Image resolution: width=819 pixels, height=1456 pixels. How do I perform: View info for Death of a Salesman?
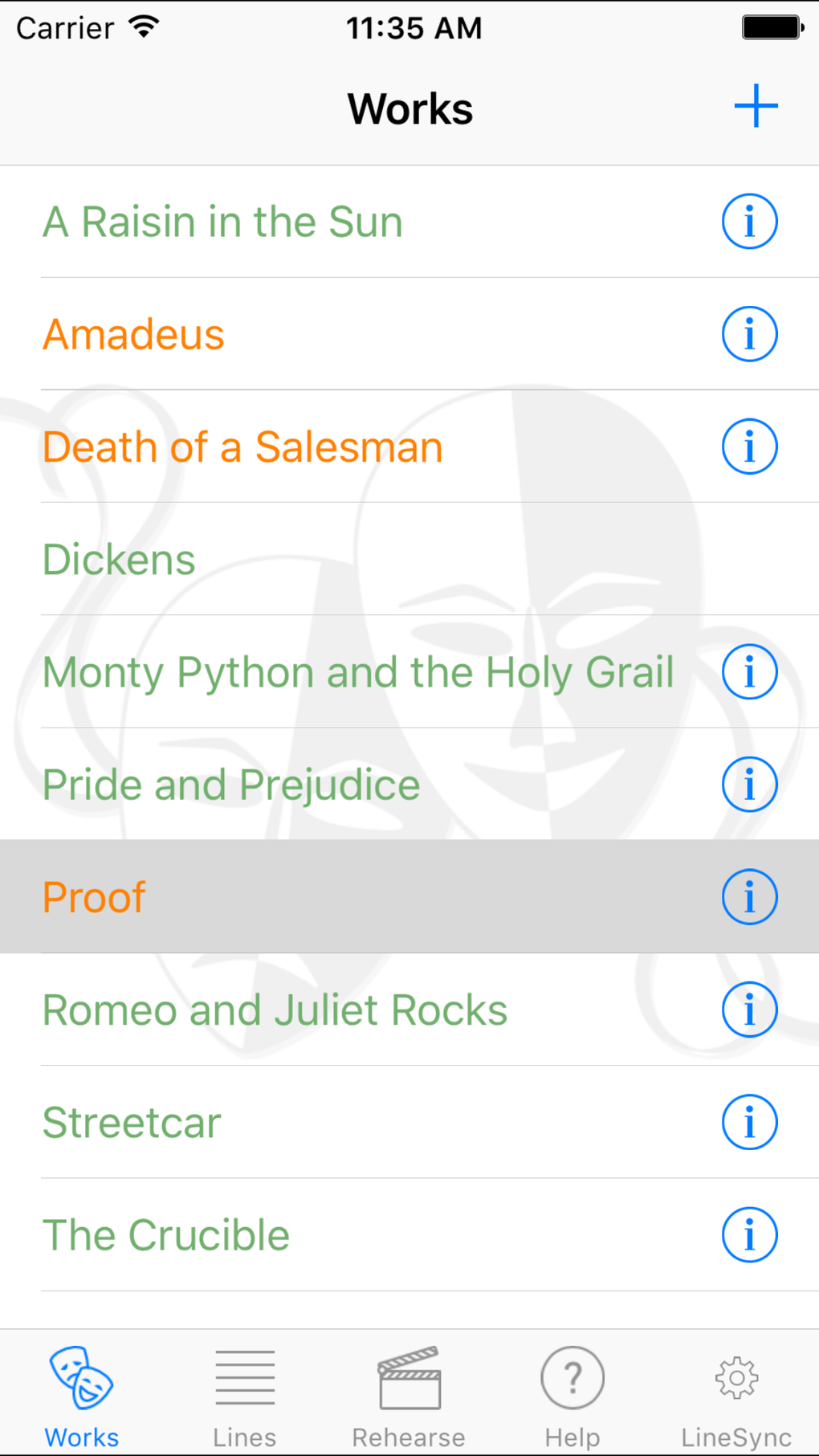pos(749,447)
